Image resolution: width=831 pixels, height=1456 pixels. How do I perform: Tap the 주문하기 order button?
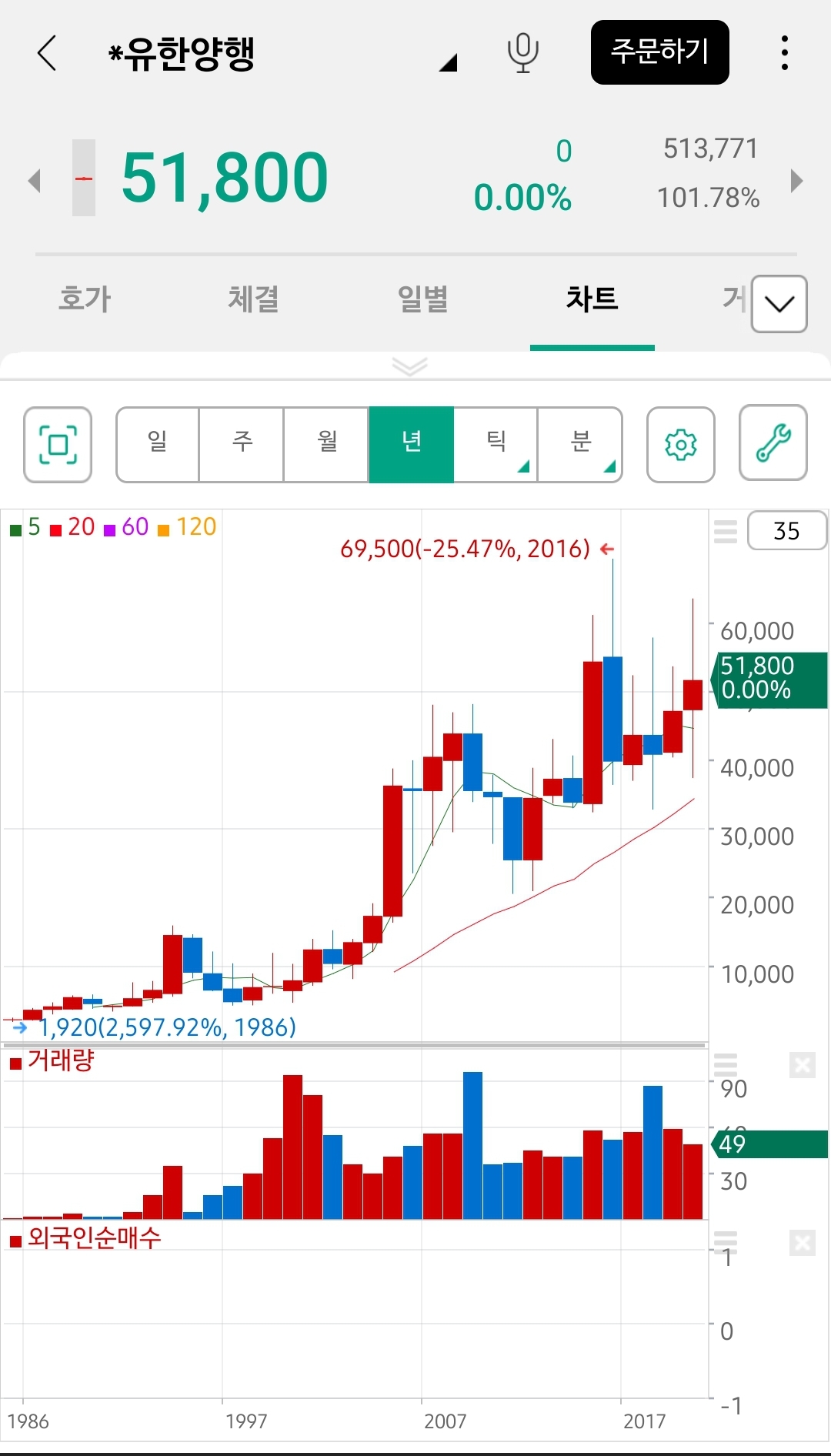(659, 52)
